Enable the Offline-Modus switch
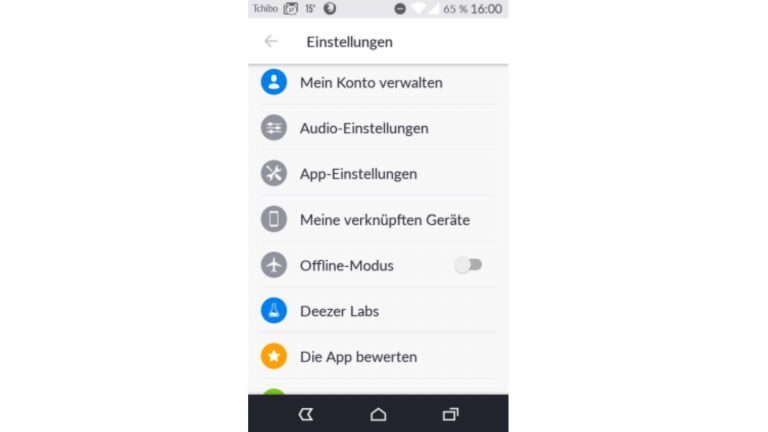768x432 pixels. pyautogui.click(x=468, y=265)
